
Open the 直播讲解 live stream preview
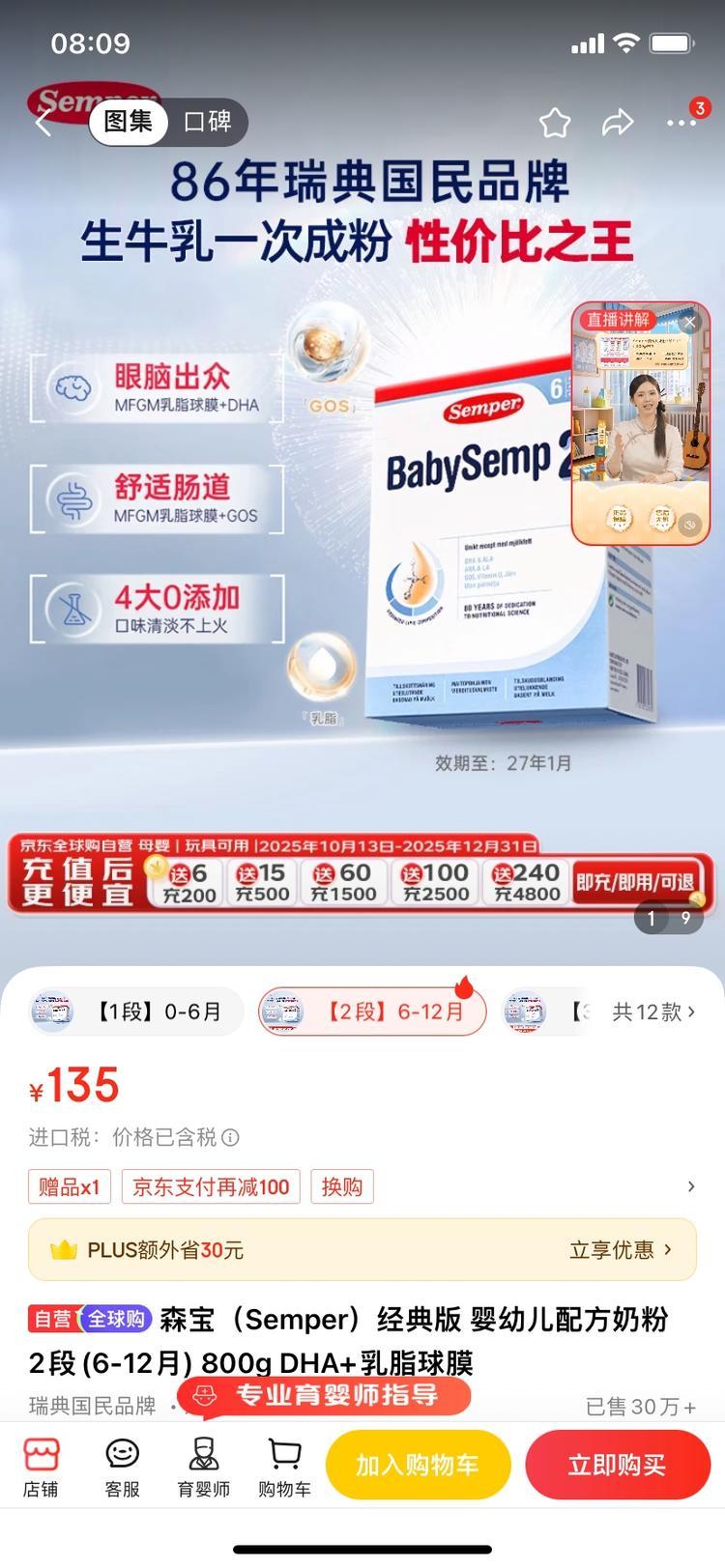[x=640, y=425]
